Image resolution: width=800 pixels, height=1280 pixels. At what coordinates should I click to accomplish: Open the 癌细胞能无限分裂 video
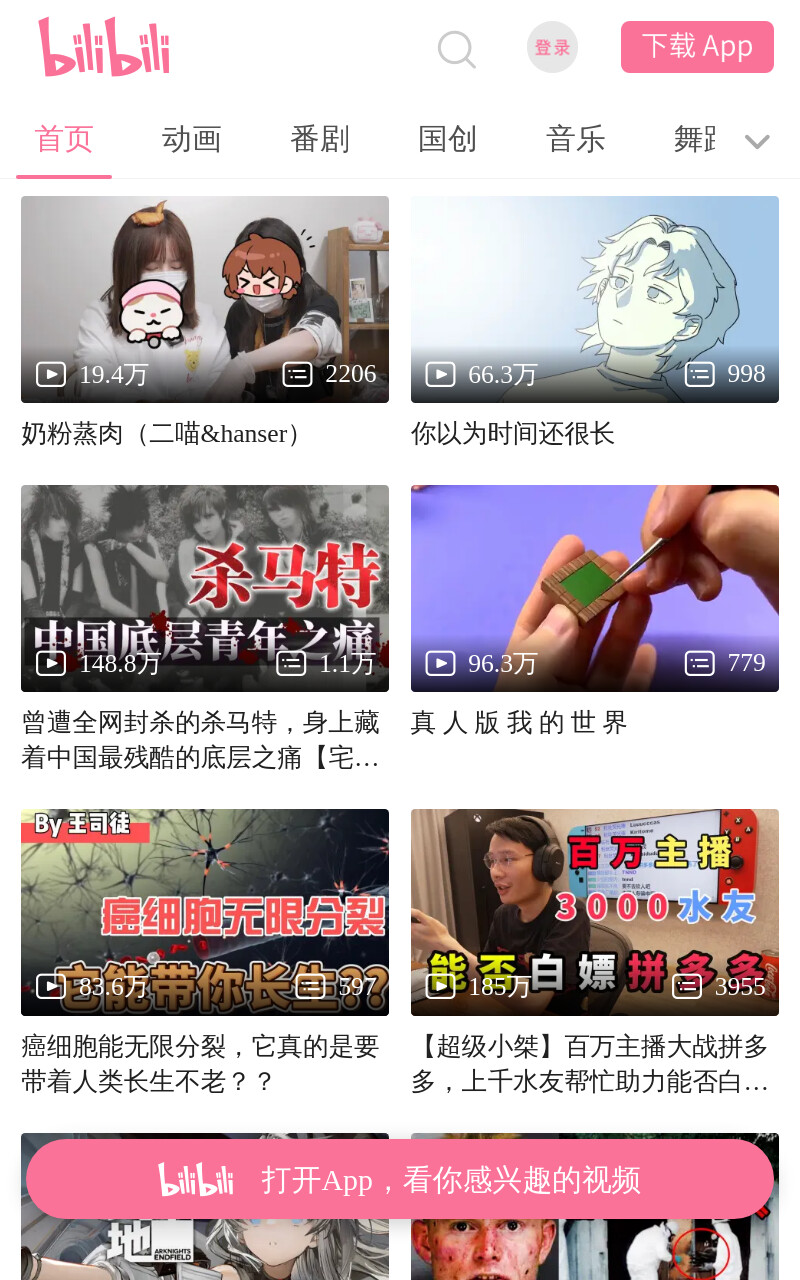click(x=205, y=954)
